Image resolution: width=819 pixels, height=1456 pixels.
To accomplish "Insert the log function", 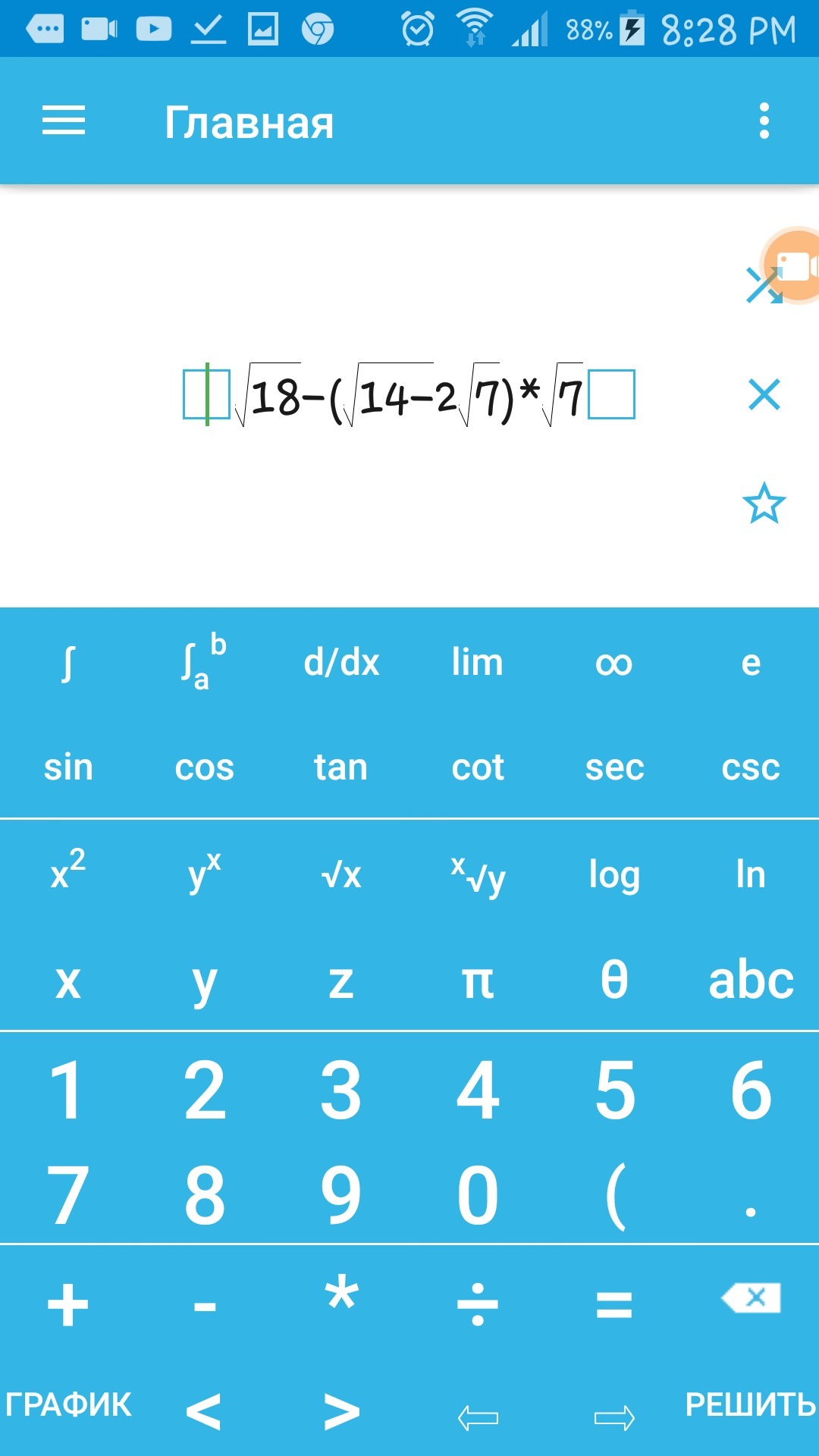I will [614, 876].
